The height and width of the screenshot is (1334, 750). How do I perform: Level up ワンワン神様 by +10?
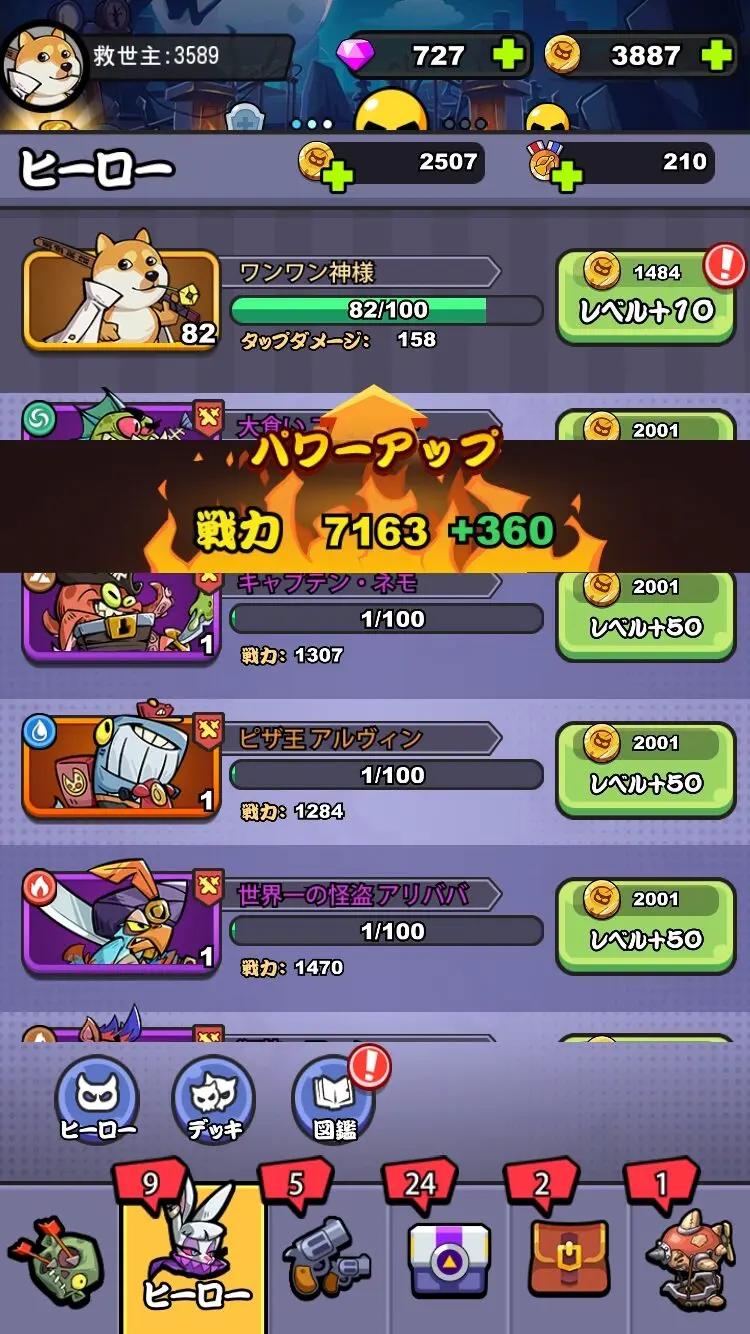click(x=646, y=297)
